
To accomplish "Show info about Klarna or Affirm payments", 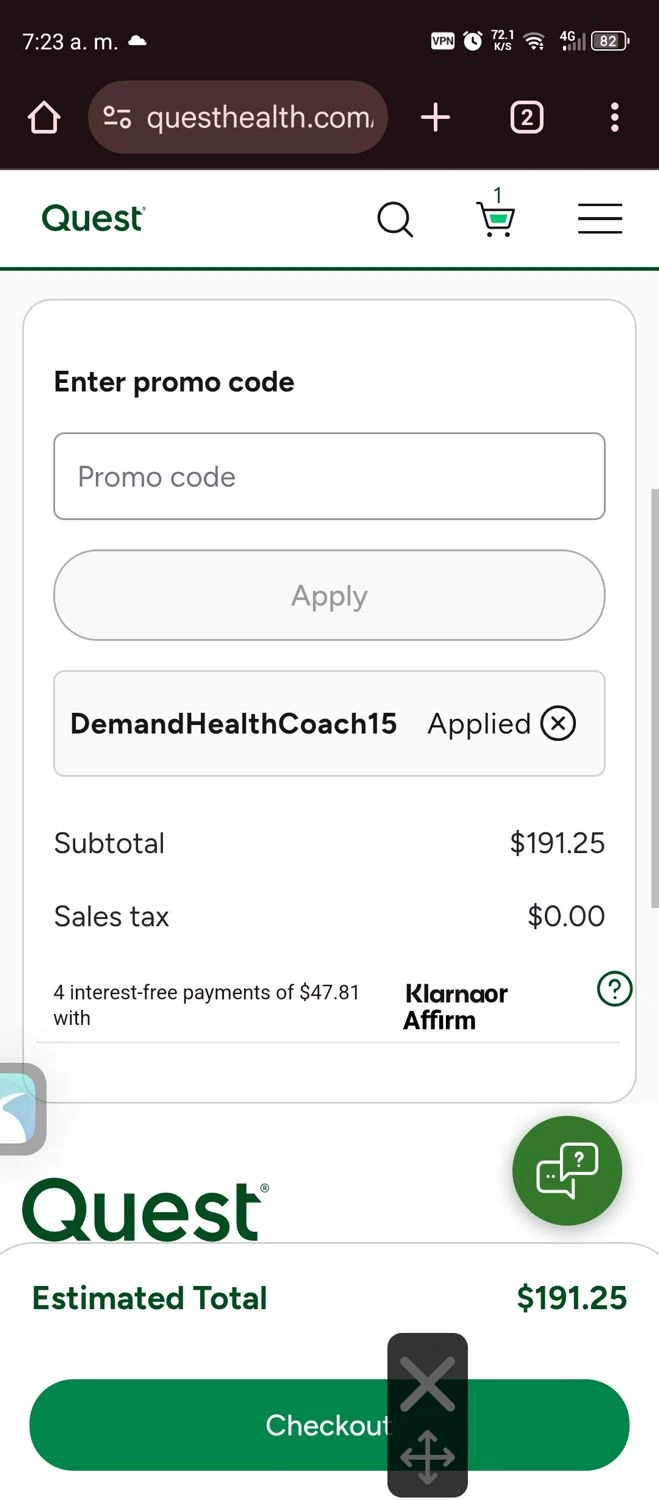I will coord(614,990).
